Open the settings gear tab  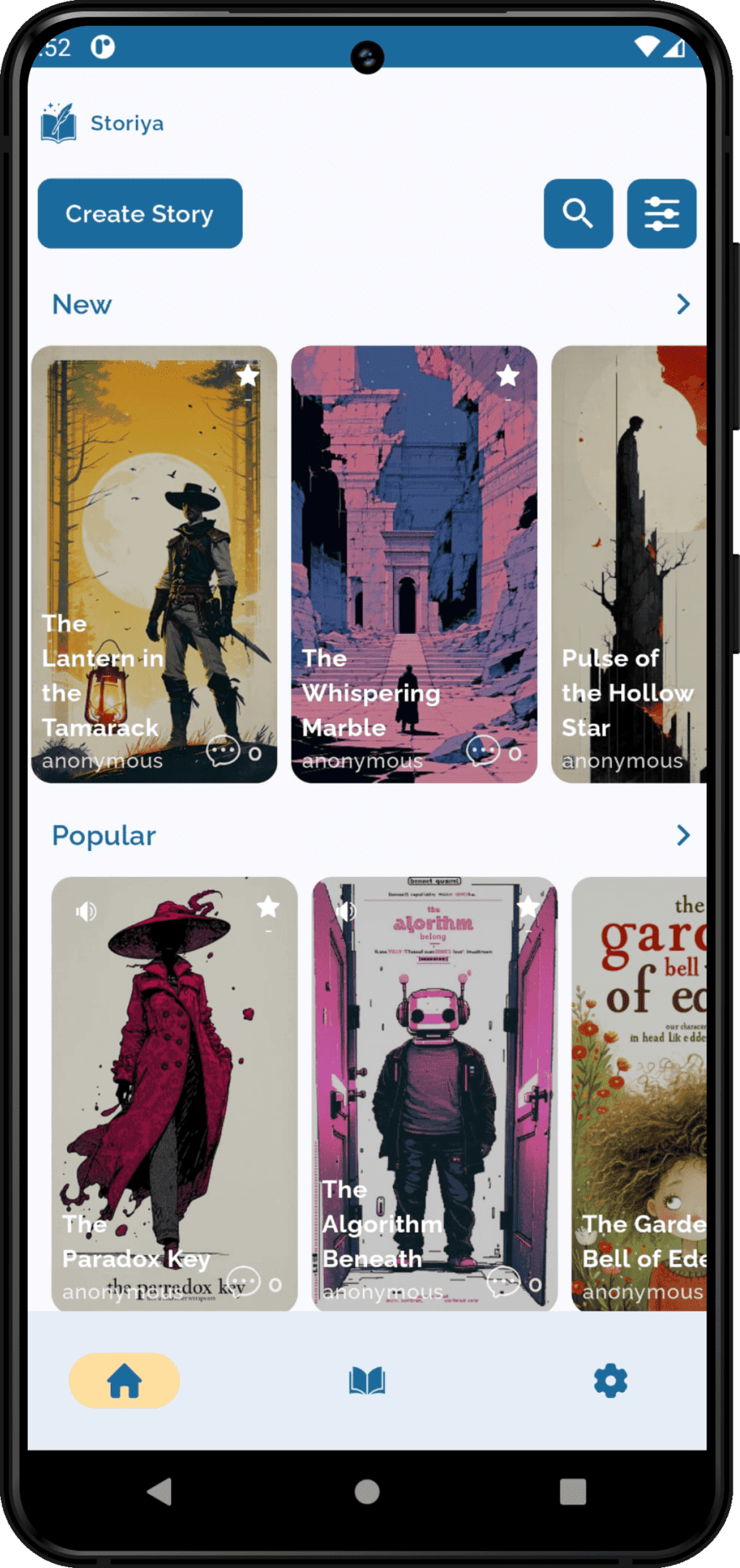pos(610,1380)
